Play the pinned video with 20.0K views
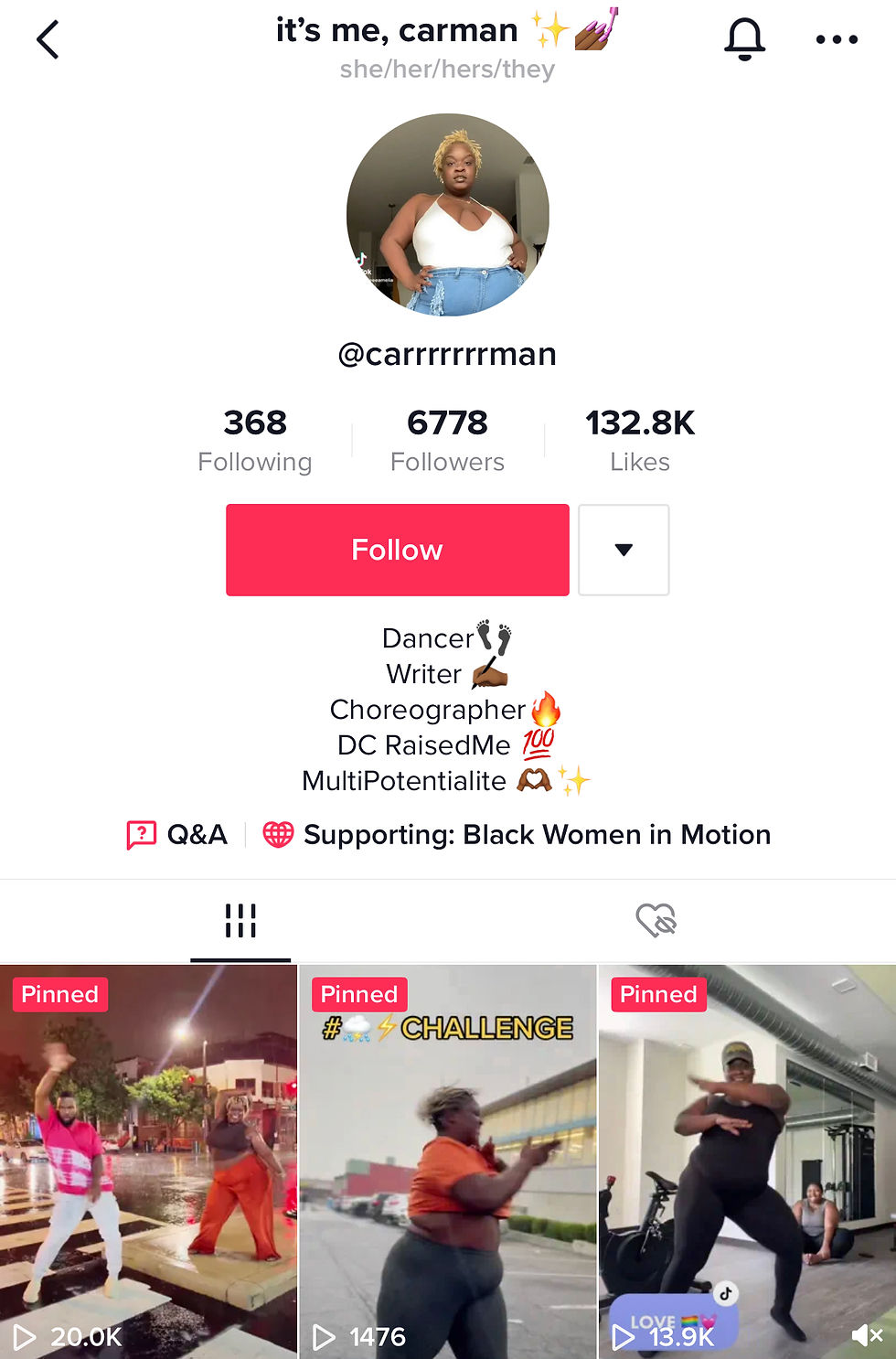This screenshot has height=1359, width=896. click(x=148, y=1161)
